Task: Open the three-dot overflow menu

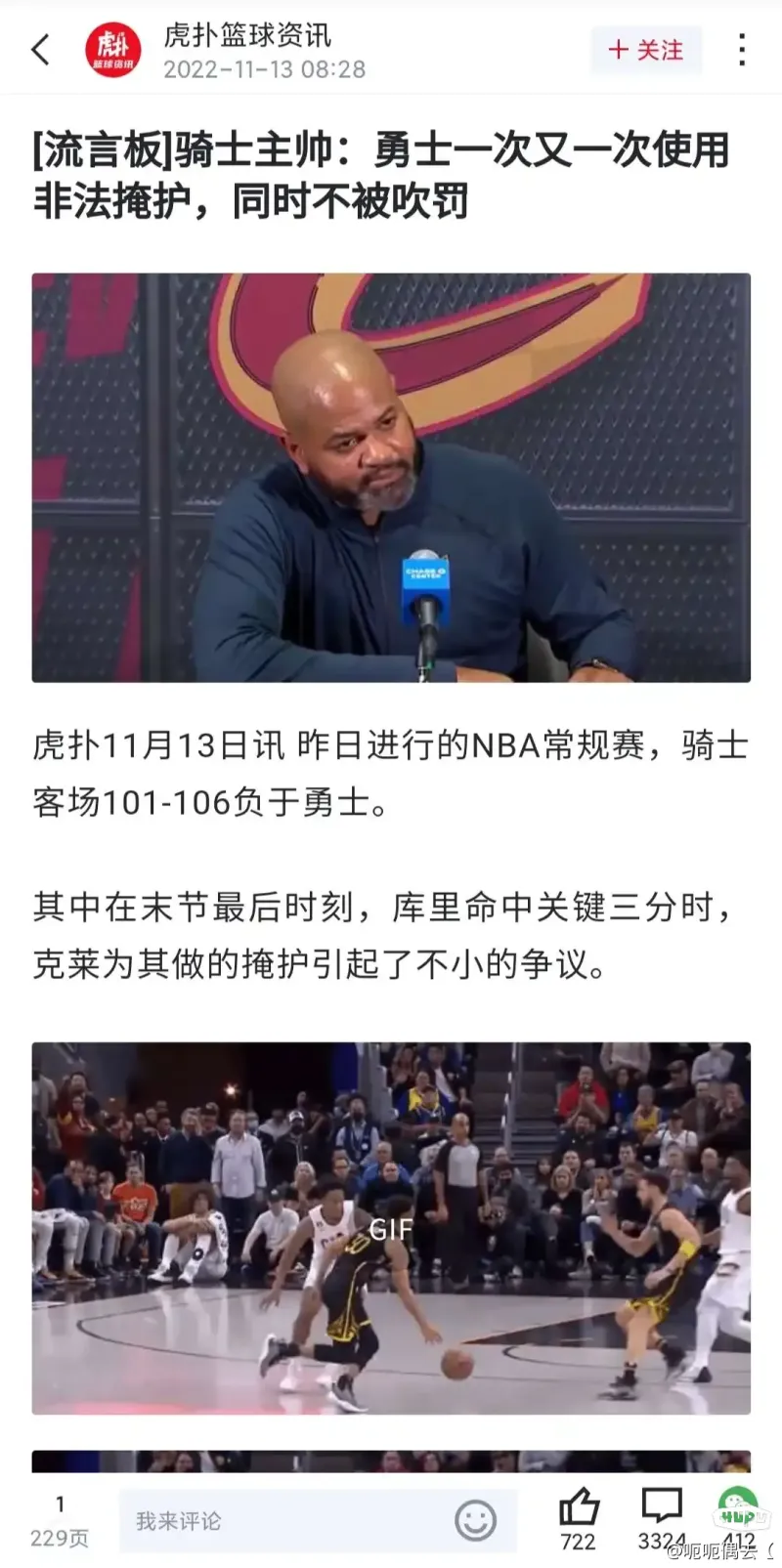Action: click(743, 50)
